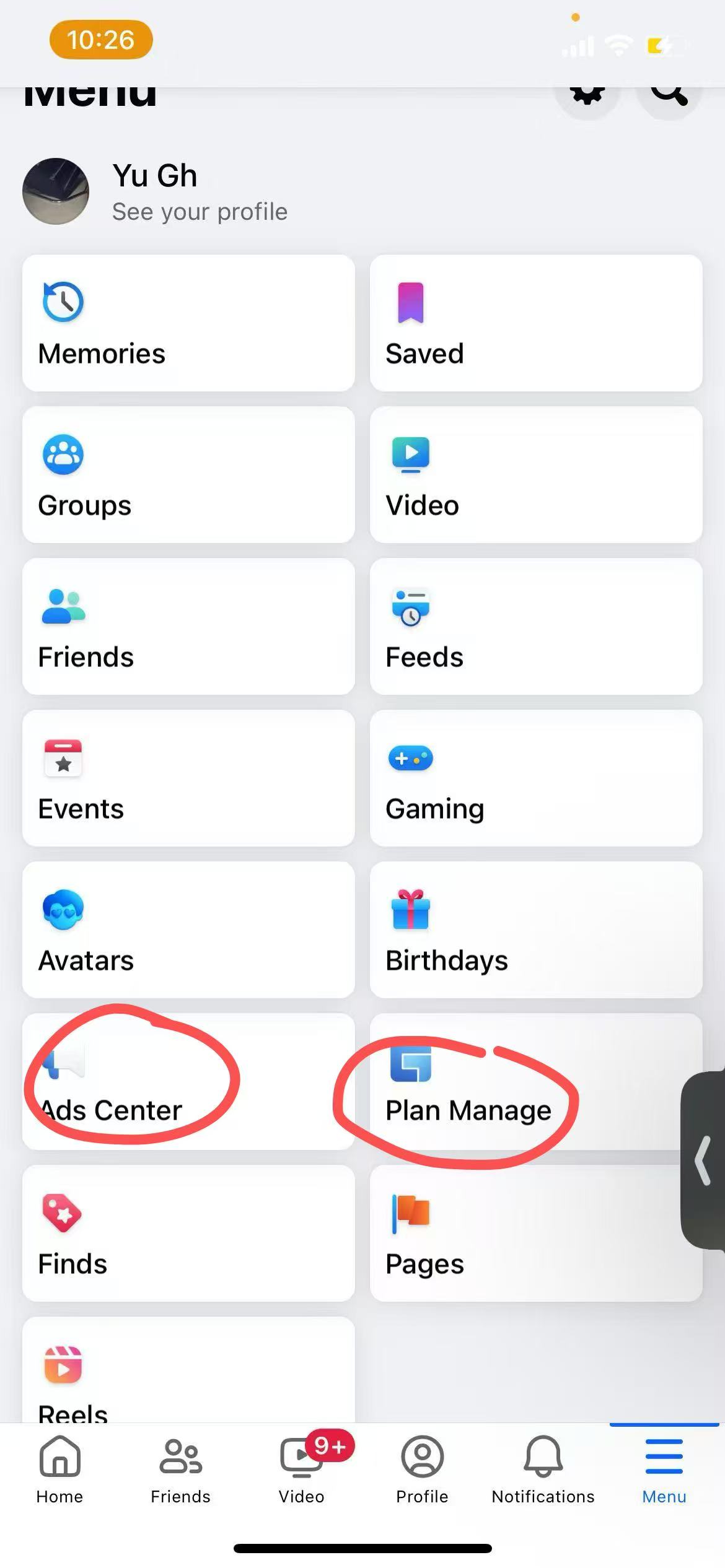Screen dimensions: 725x1568
Task: Open the Gaming shortcut
Action: coord(535,778)
